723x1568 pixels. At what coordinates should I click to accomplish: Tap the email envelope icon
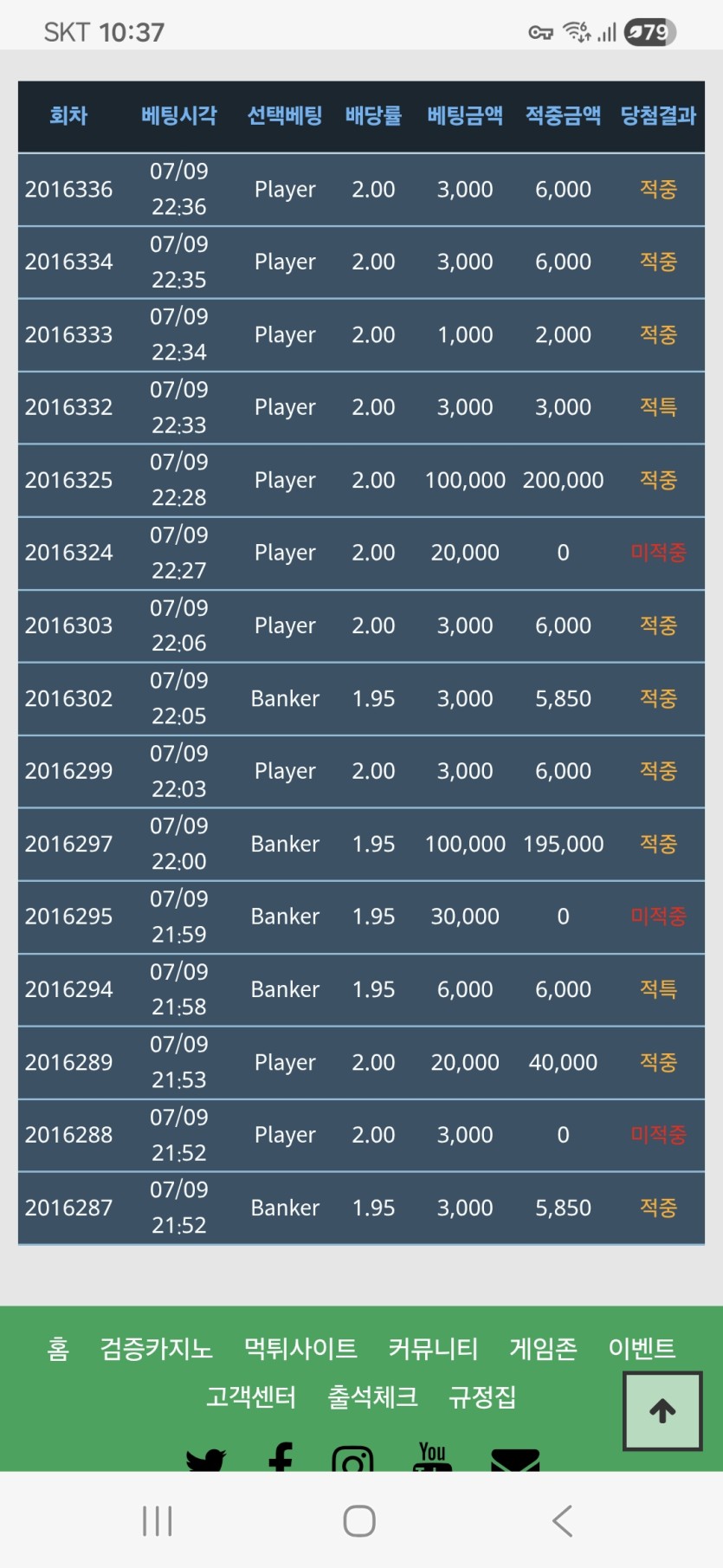(515, 1460)
